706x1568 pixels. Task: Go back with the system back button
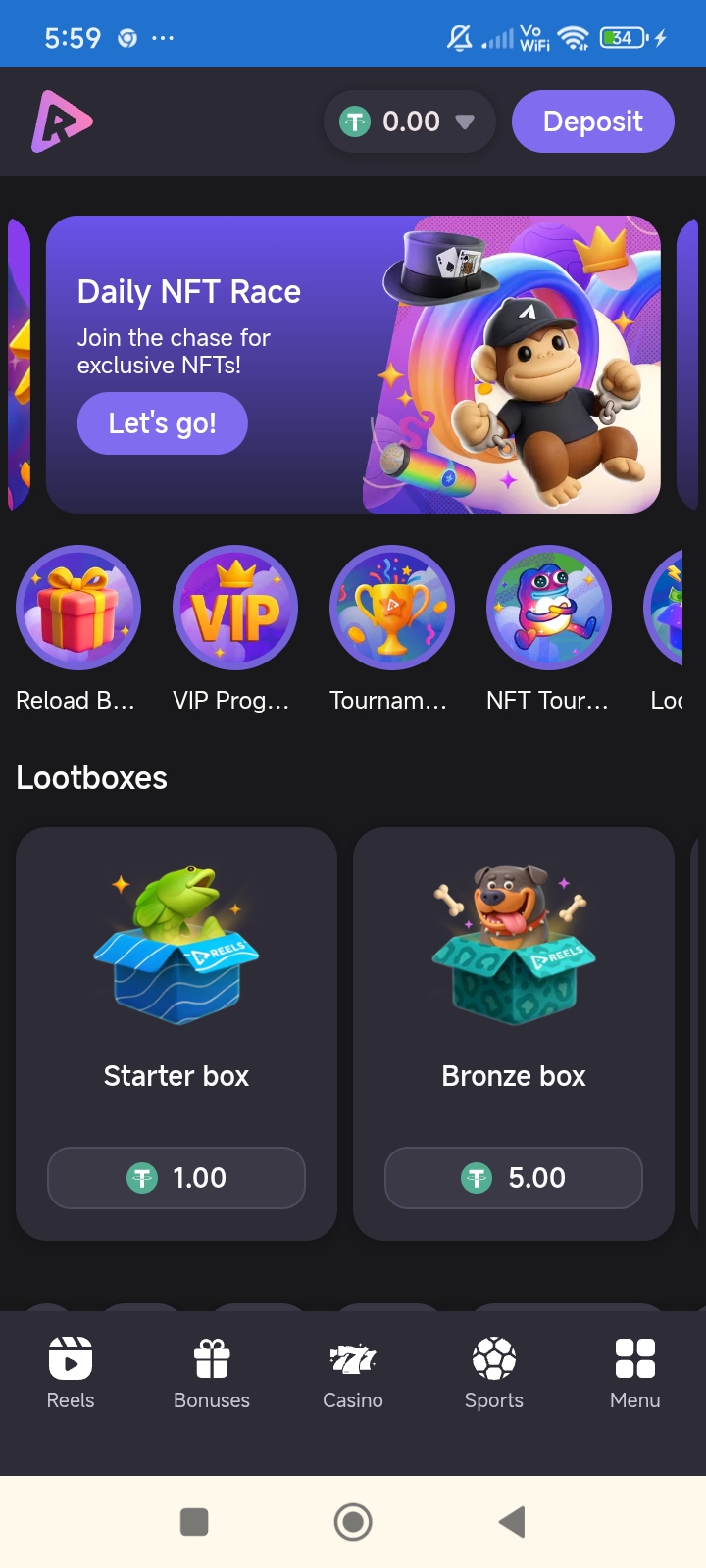pyautogui.click(x=512, y=1522)
